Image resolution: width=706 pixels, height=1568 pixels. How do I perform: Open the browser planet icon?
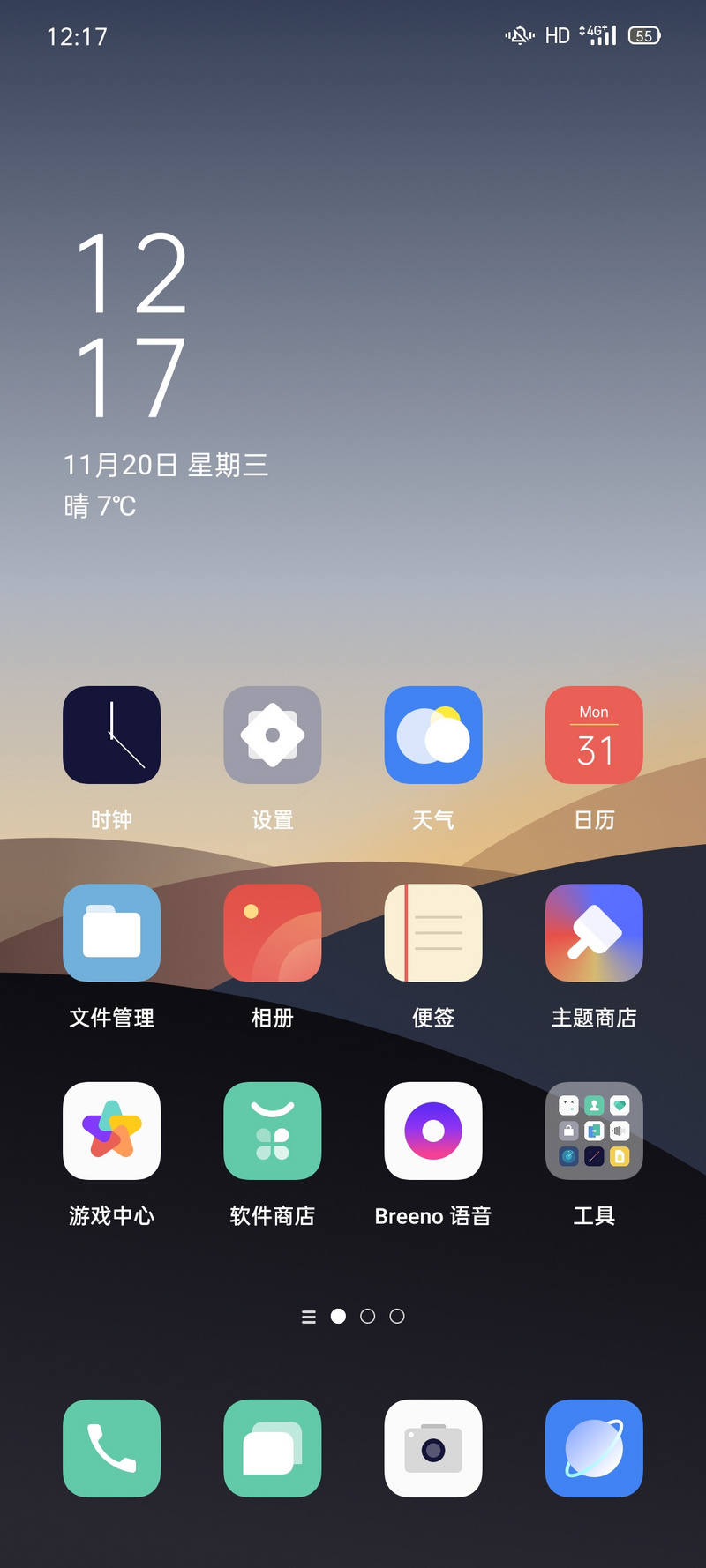[x=593, y=1447]
